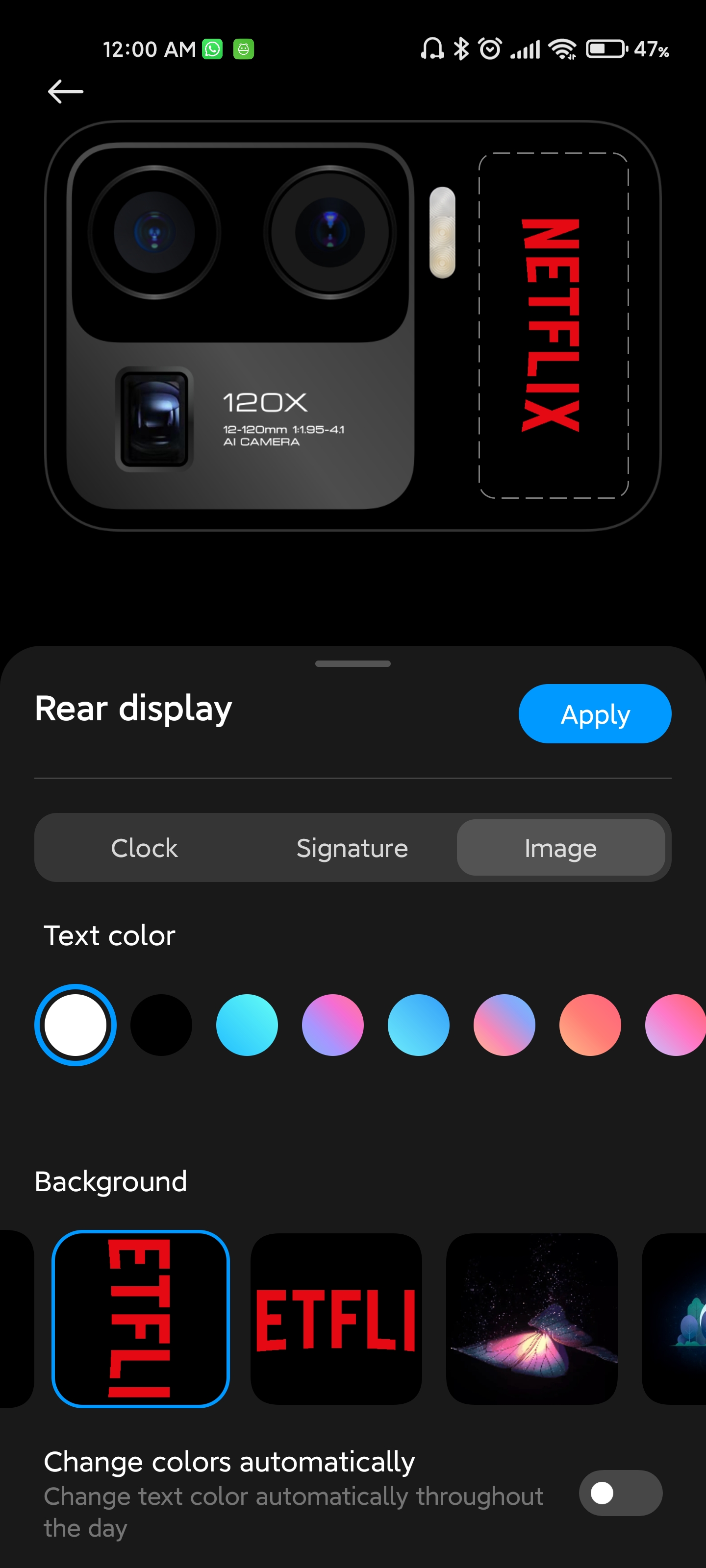
Task: Select the horizontal Netflix background
Action: coord(336,1319)
